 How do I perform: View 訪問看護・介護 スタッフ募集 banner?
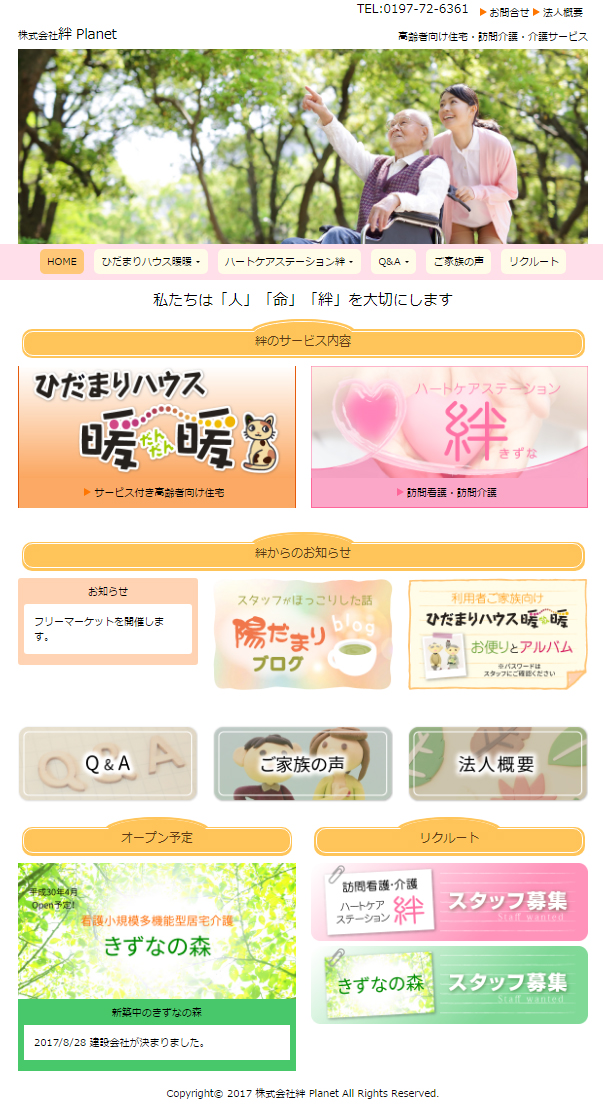tap(449, 902)
